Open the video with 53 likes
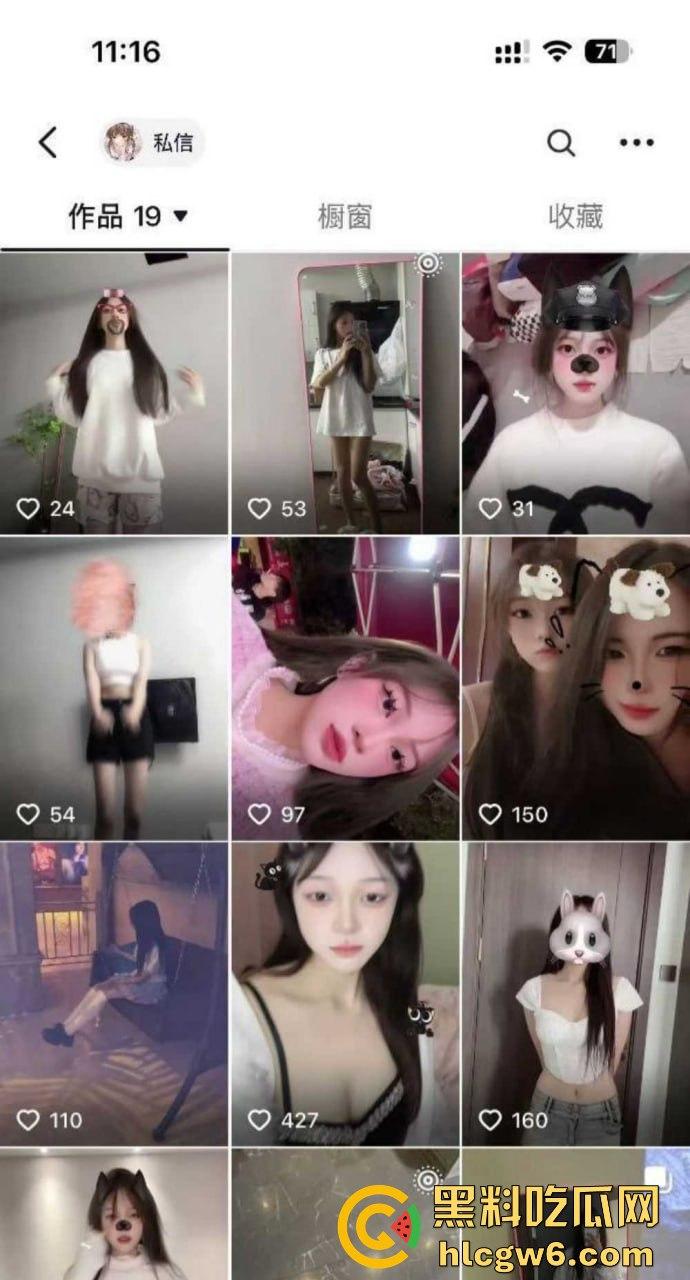Screen dimensions: 690x1280 345,392
